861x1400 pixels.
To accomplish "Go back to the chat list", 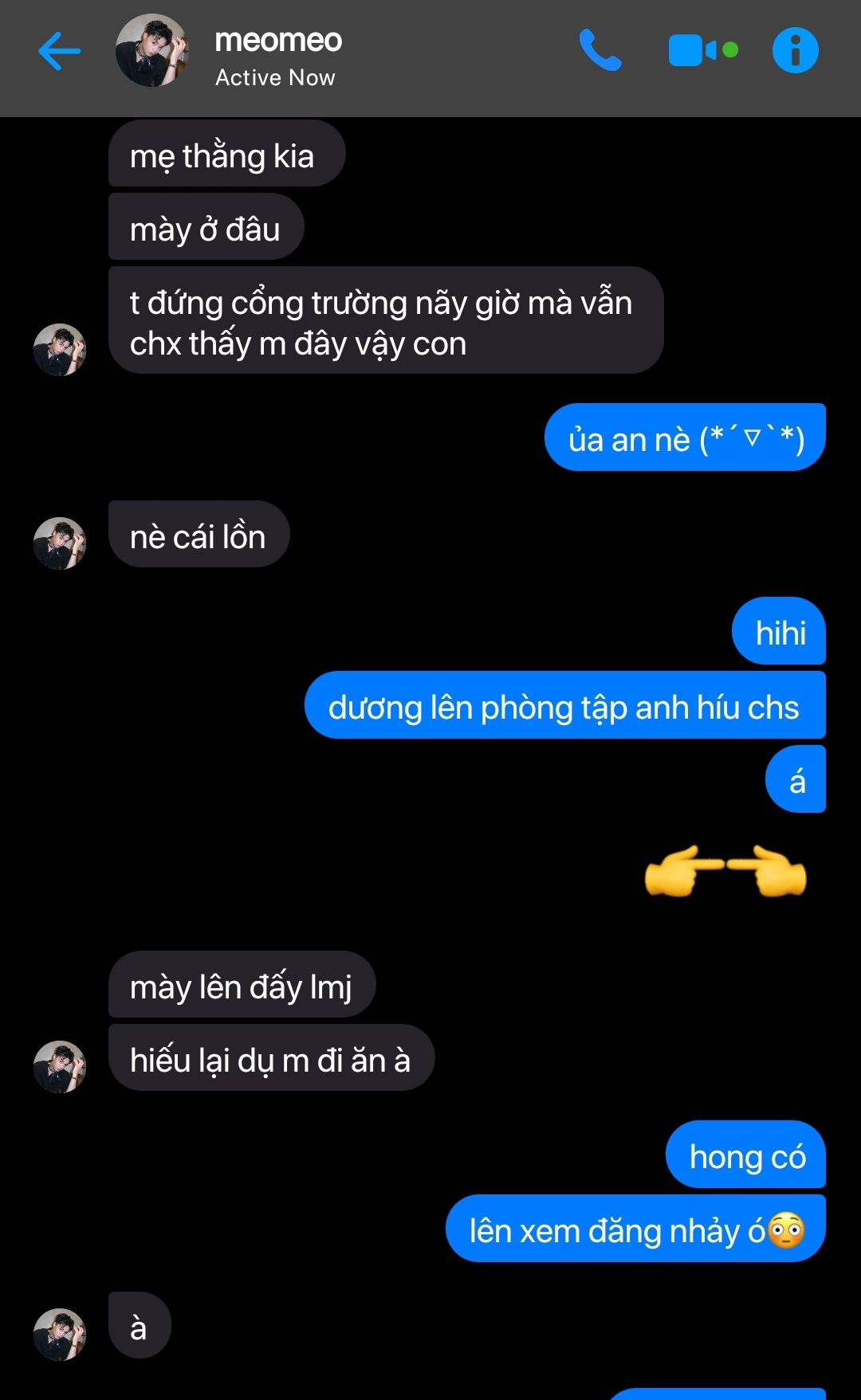I will (x=59, y=51).
